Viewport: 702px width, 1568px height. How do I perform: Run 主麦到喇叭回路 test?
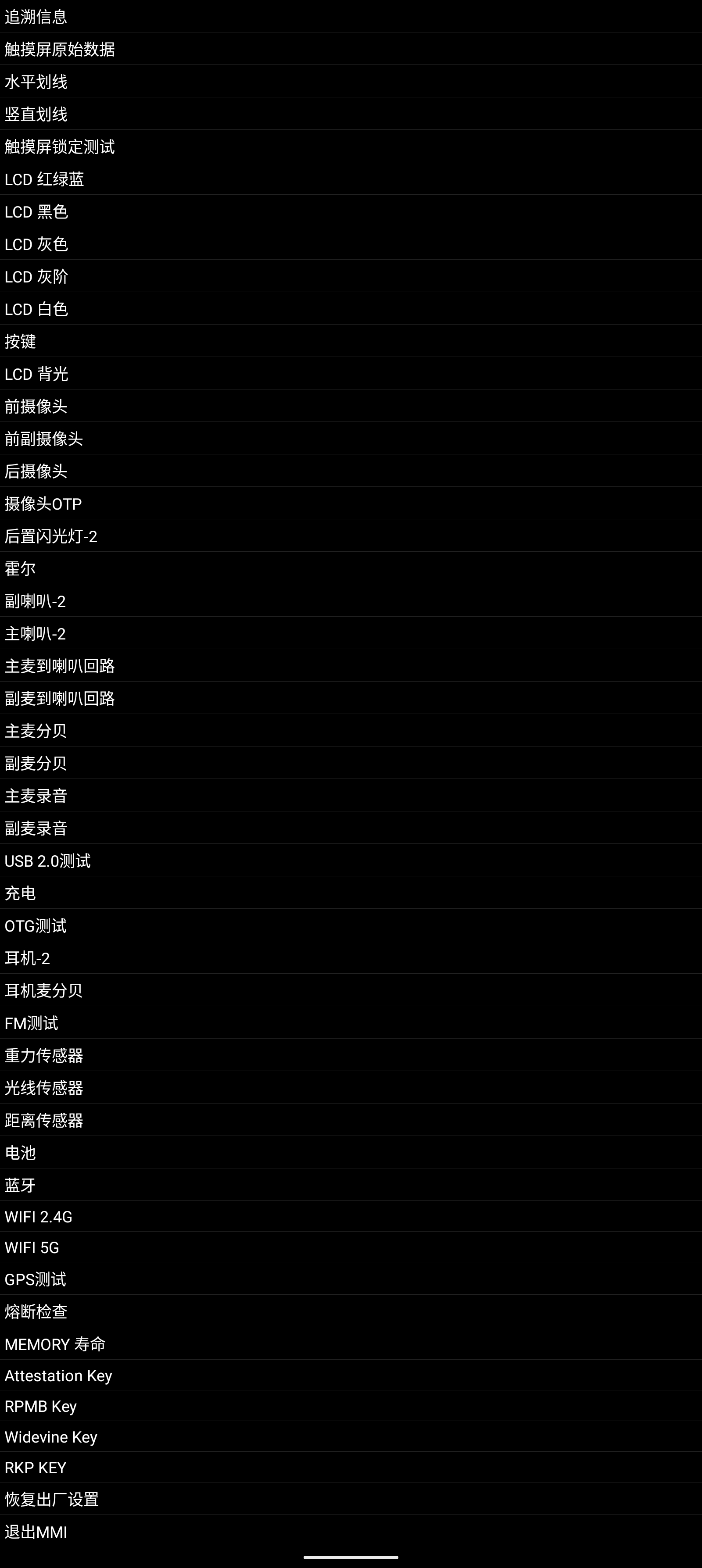60,666
